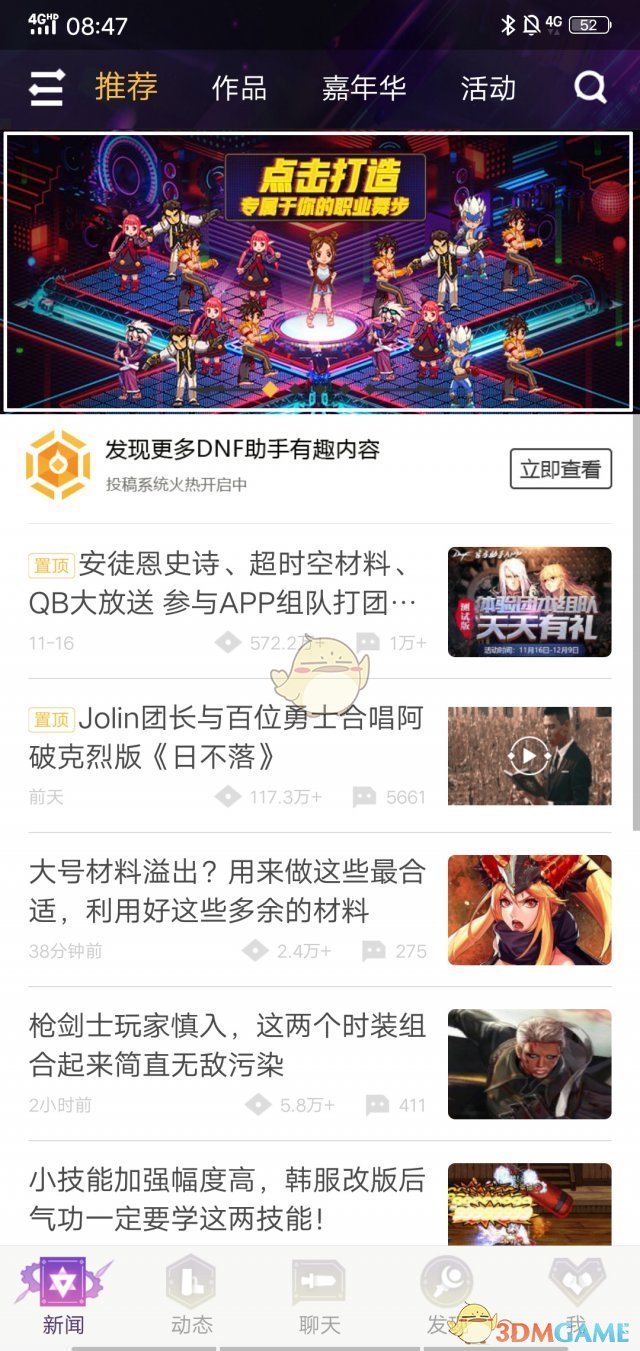Go to the 动态 tab
This screenshot has height=1351, width=640.
tap(191, 1296)
